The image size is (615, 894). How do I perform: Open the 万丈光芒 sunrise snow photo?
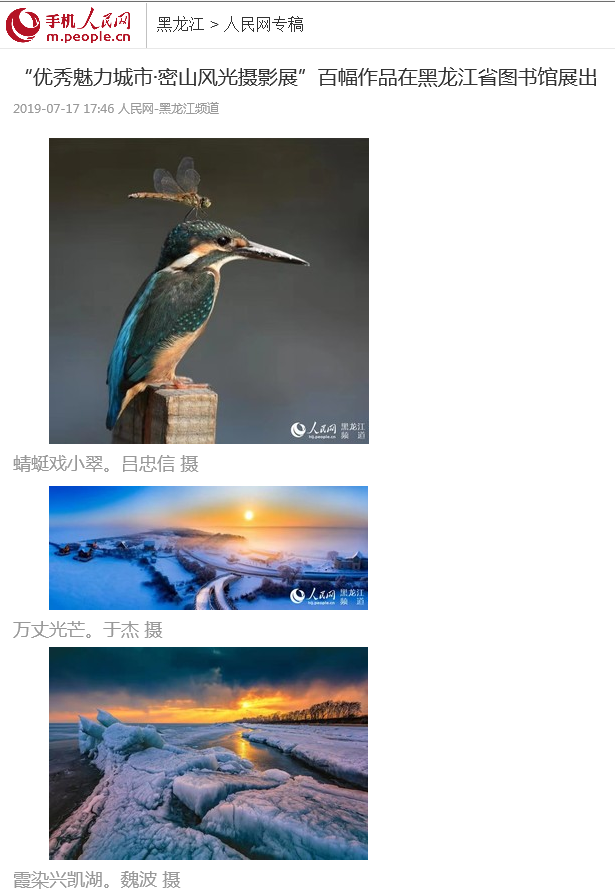coord(209,548)
